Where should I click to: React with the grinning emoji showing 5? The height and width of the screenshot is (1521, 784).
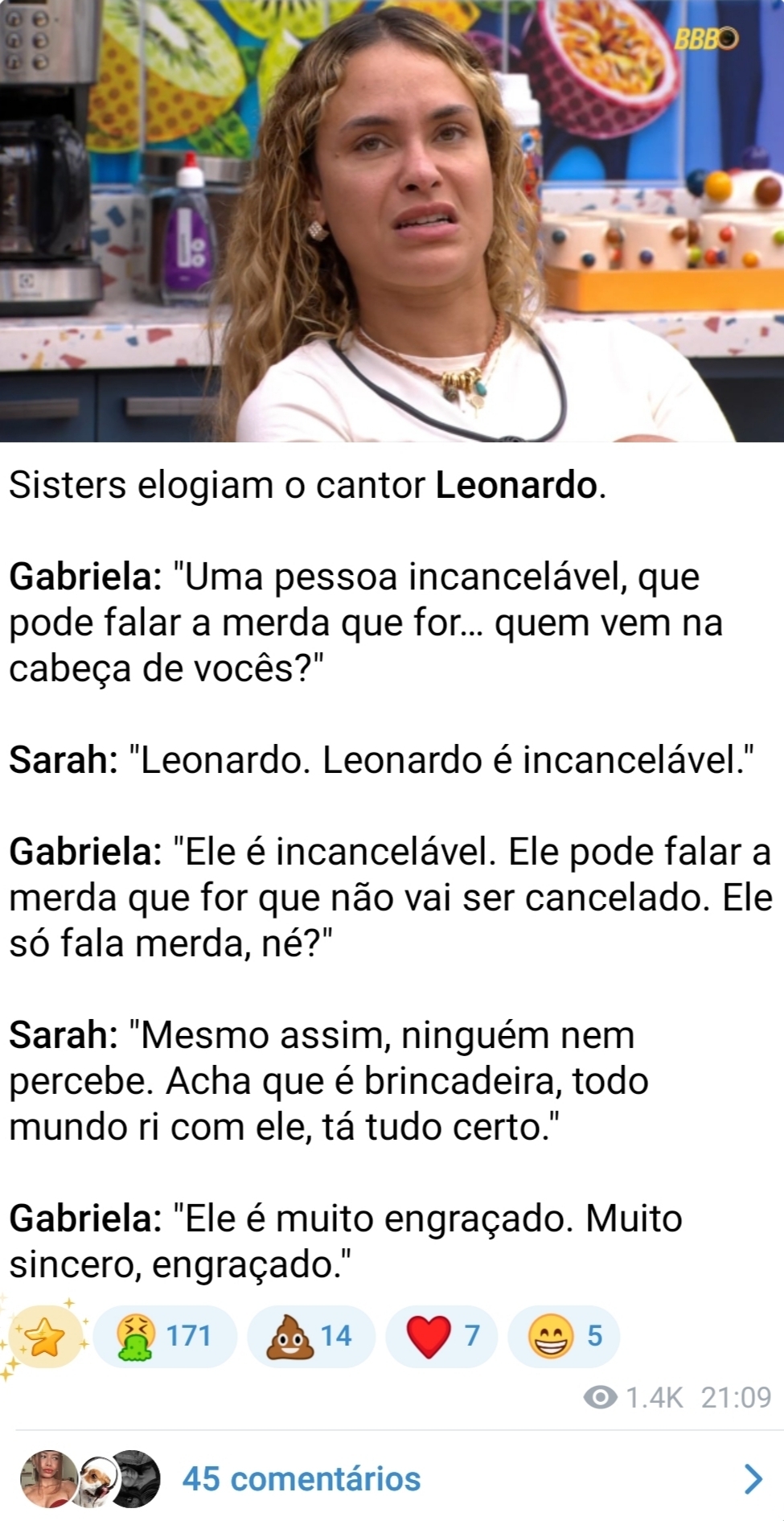[x=564, y=1336]
